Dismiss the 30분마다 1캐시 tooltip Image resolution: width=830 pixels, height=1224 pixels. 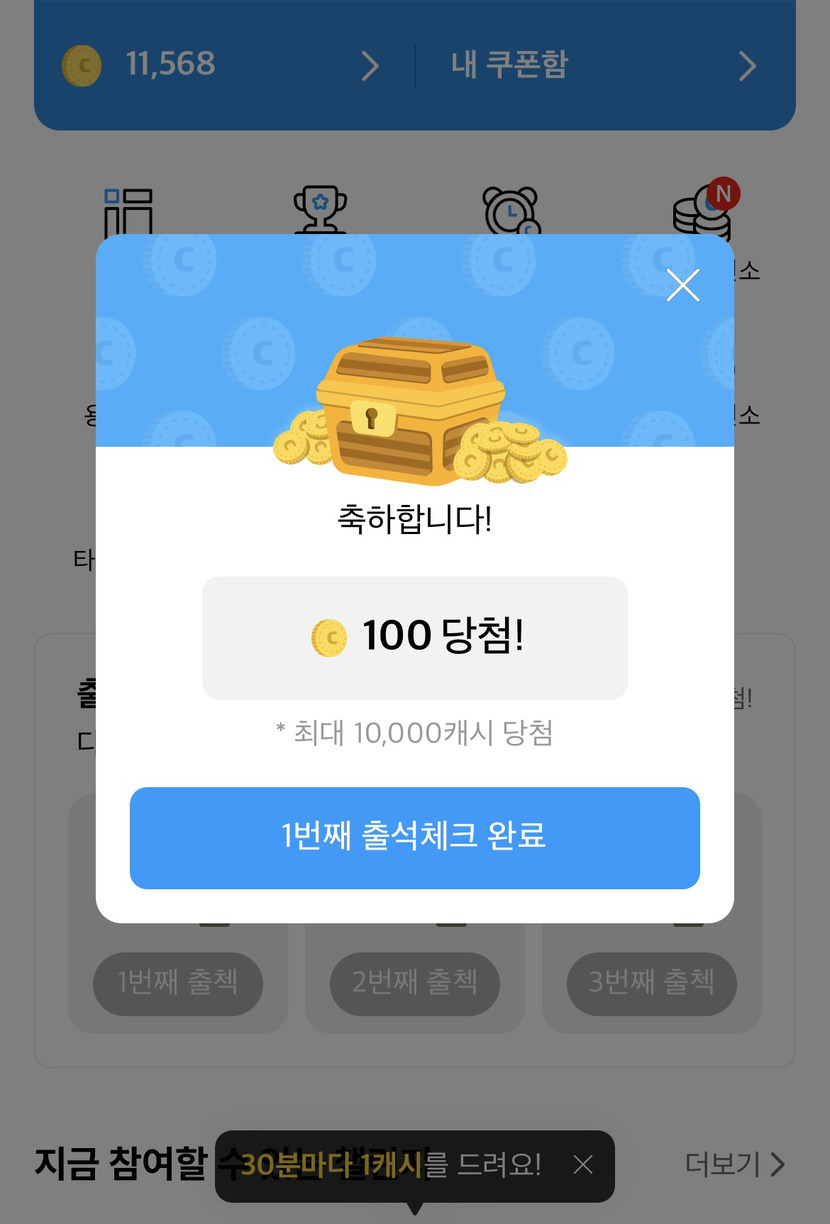[583, 1165]
